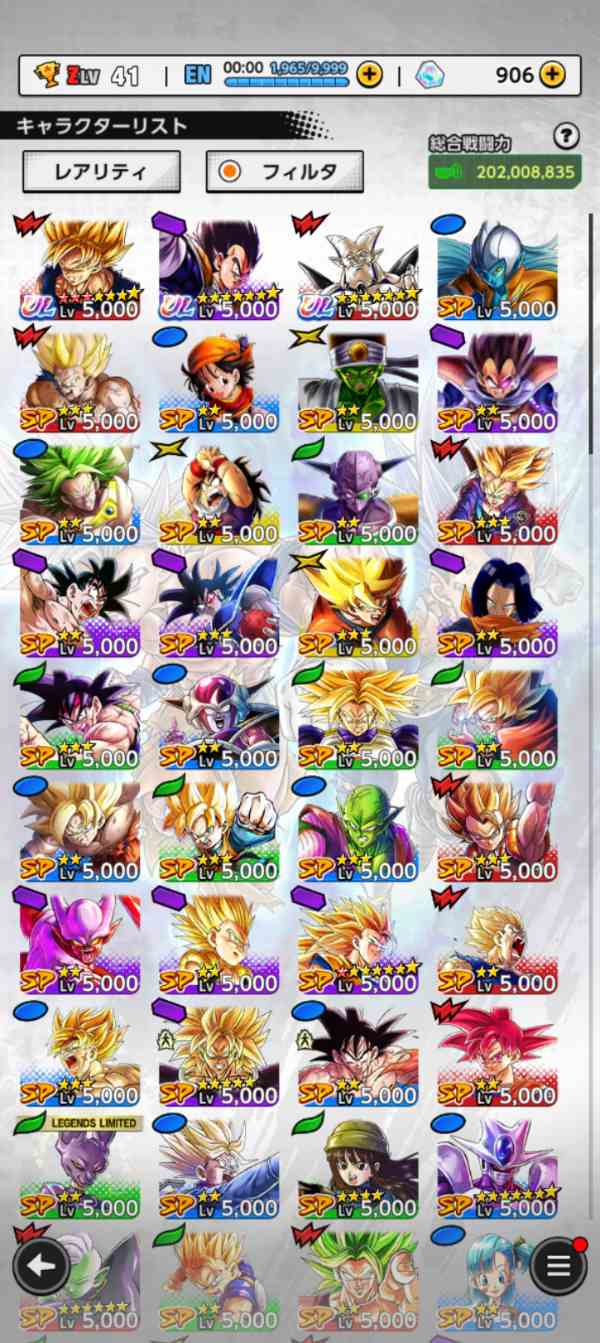This screenshot has height=1343, width=600.
Task: Open the レアリティ sort button
Action: 101,171
